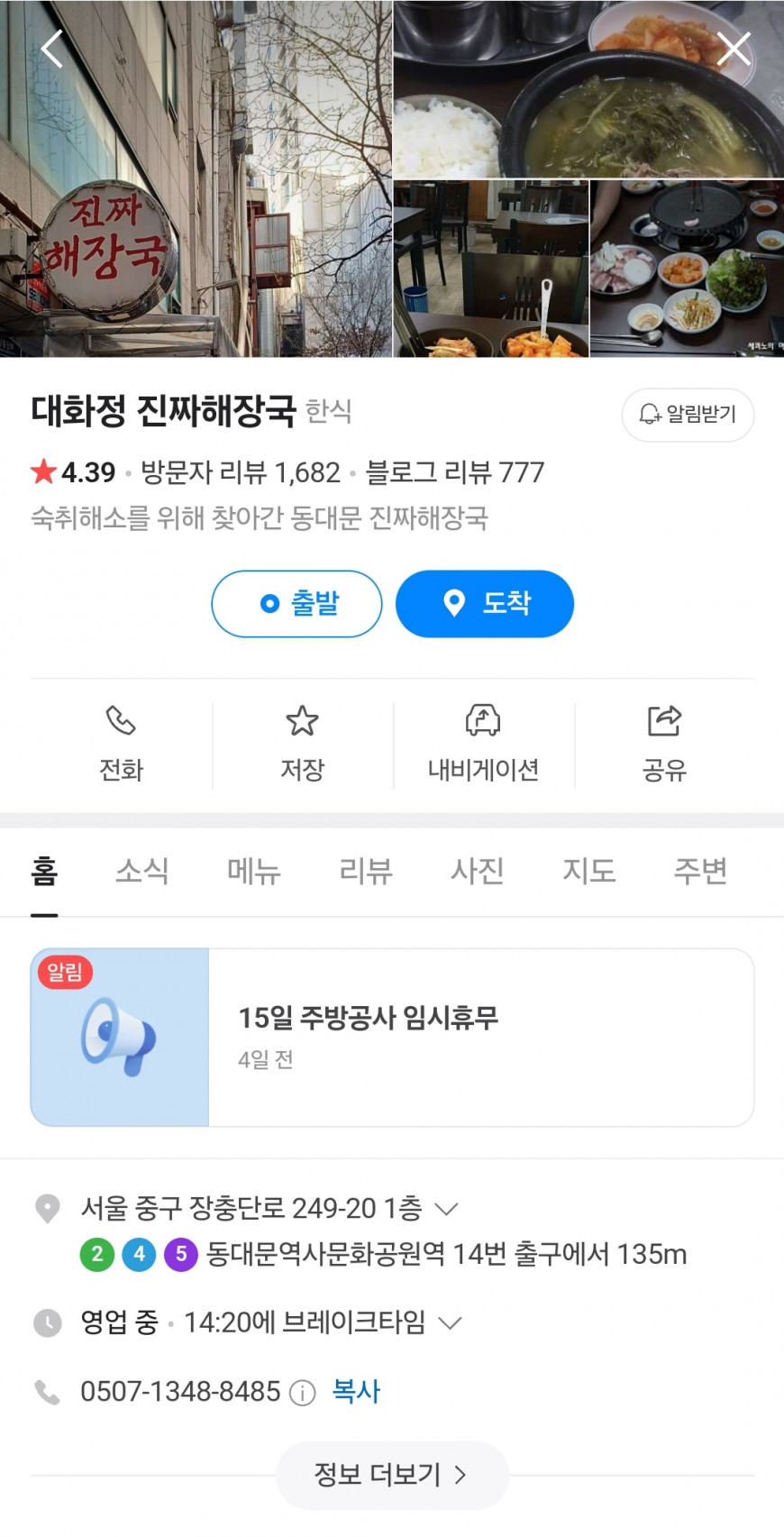Switch to the 주변 tab
The width and height of the screenshot is (784, 1537).
700,871
